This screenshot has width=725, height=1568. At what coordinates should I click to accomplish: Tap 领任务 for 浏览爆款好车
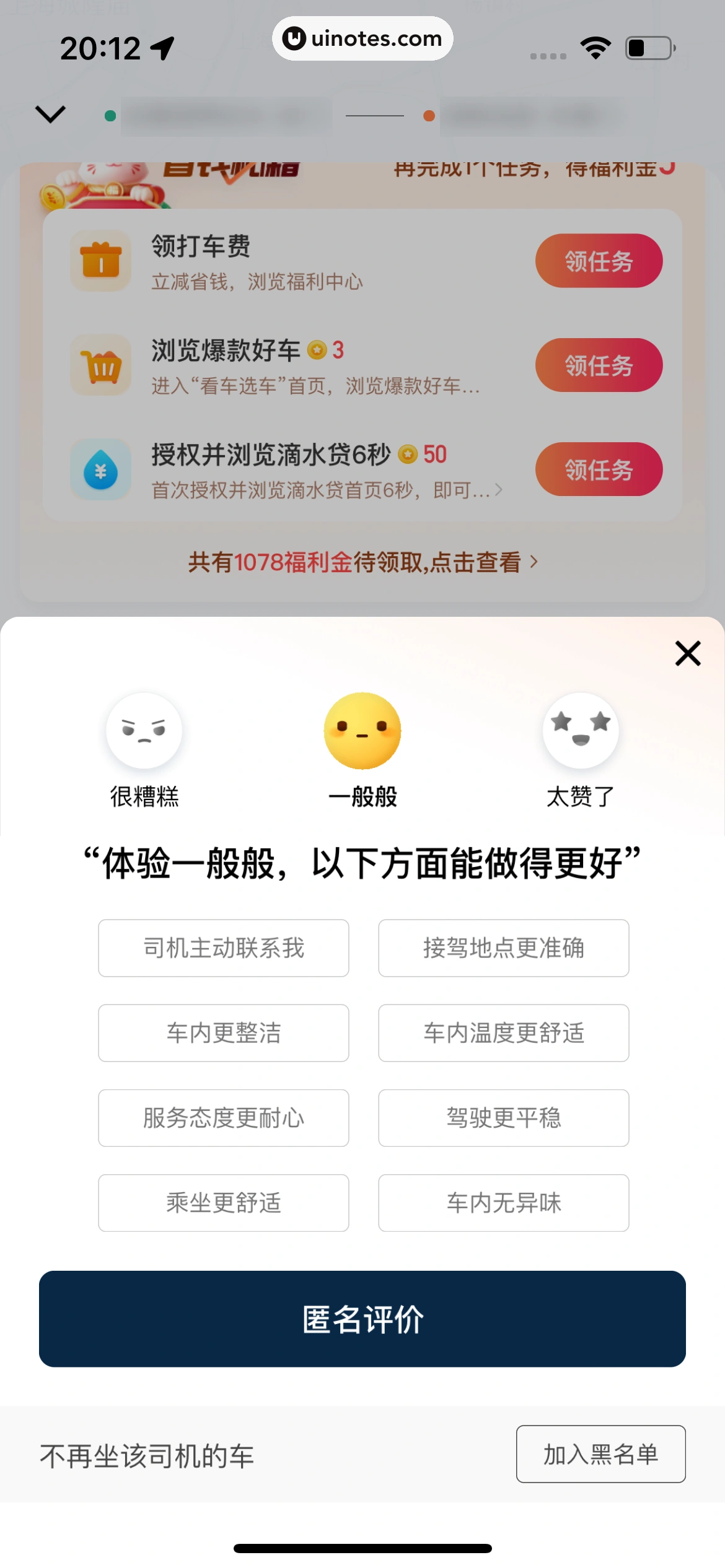(x=599, y=365)
